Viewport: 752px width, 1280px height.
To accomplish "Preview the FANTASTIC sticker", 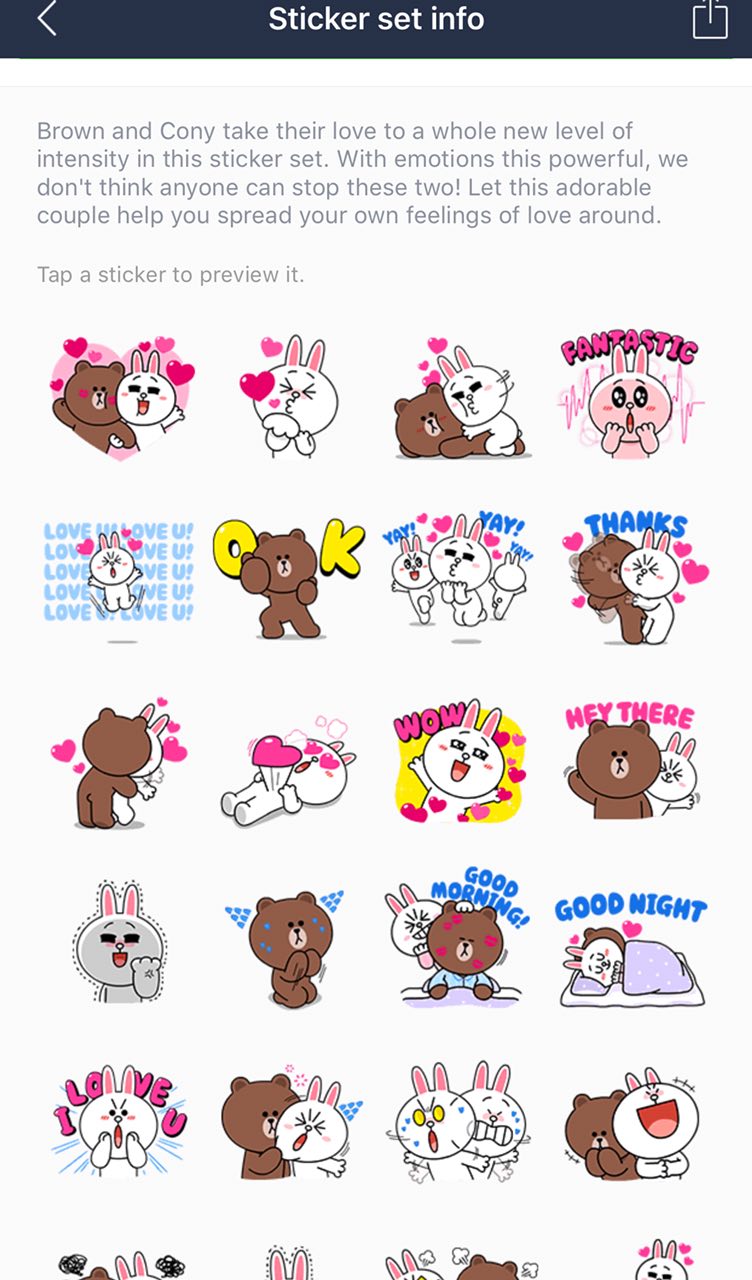I will click(630, 397).
